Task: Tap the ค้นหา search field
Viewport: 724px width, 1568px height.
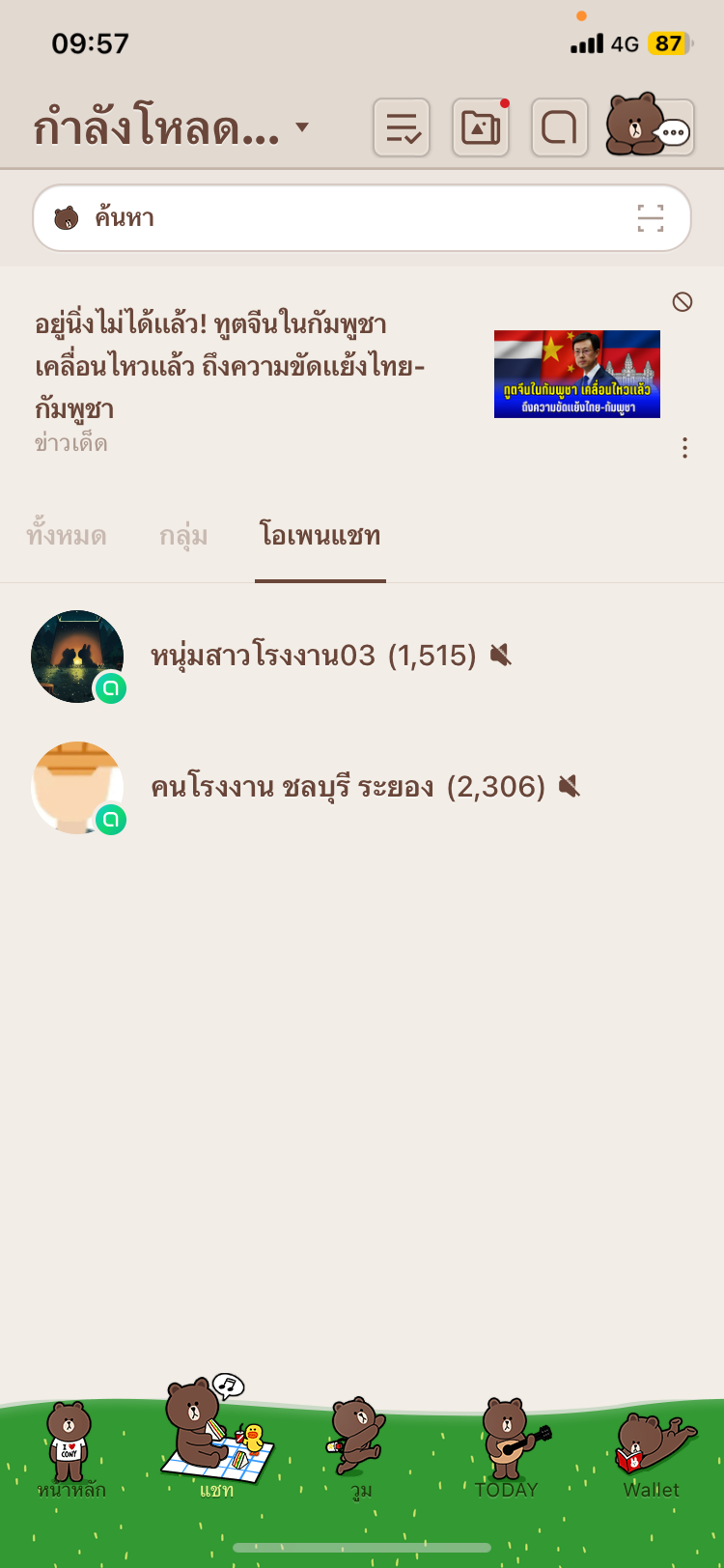Action: (338, 218)
